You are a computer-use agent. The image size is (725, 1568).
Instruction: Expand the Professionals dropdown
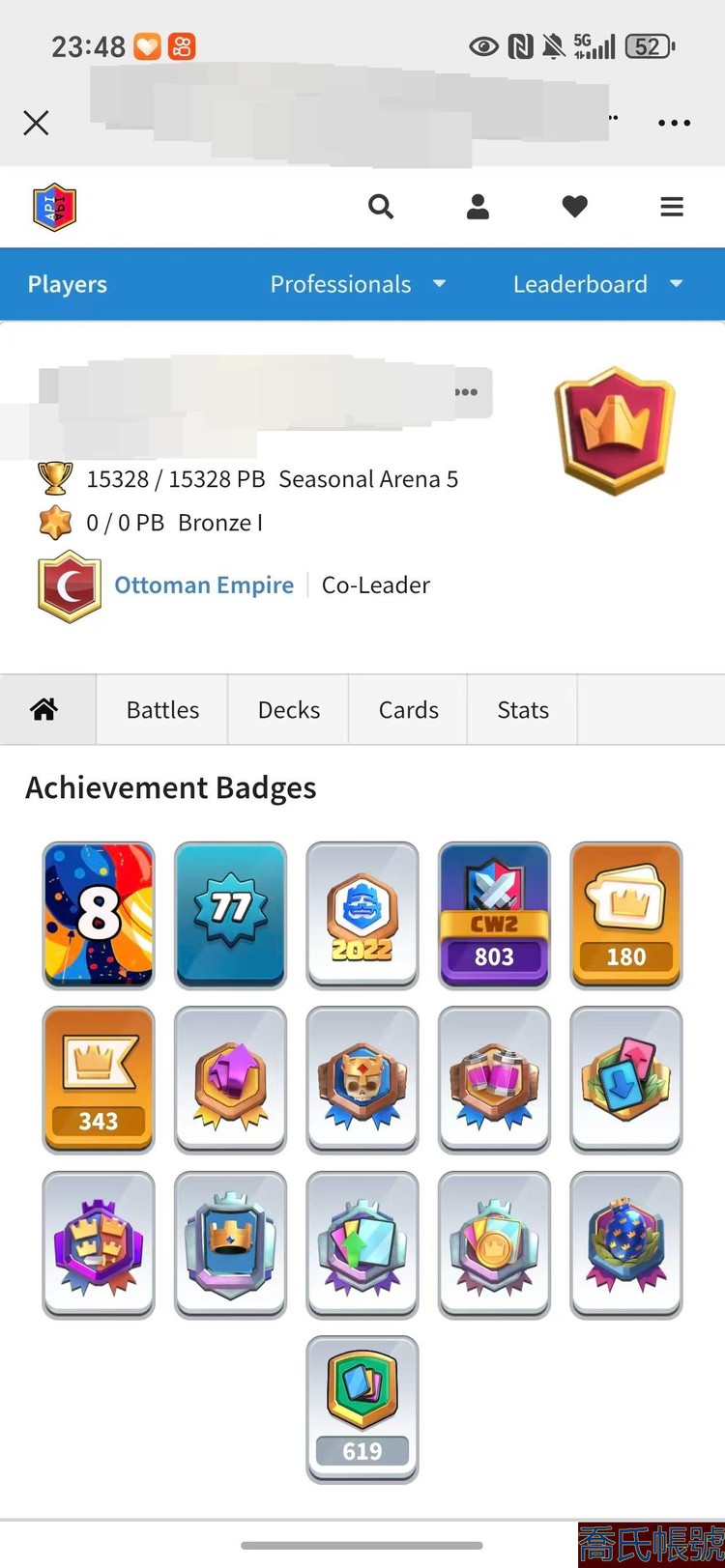[358, 284]
